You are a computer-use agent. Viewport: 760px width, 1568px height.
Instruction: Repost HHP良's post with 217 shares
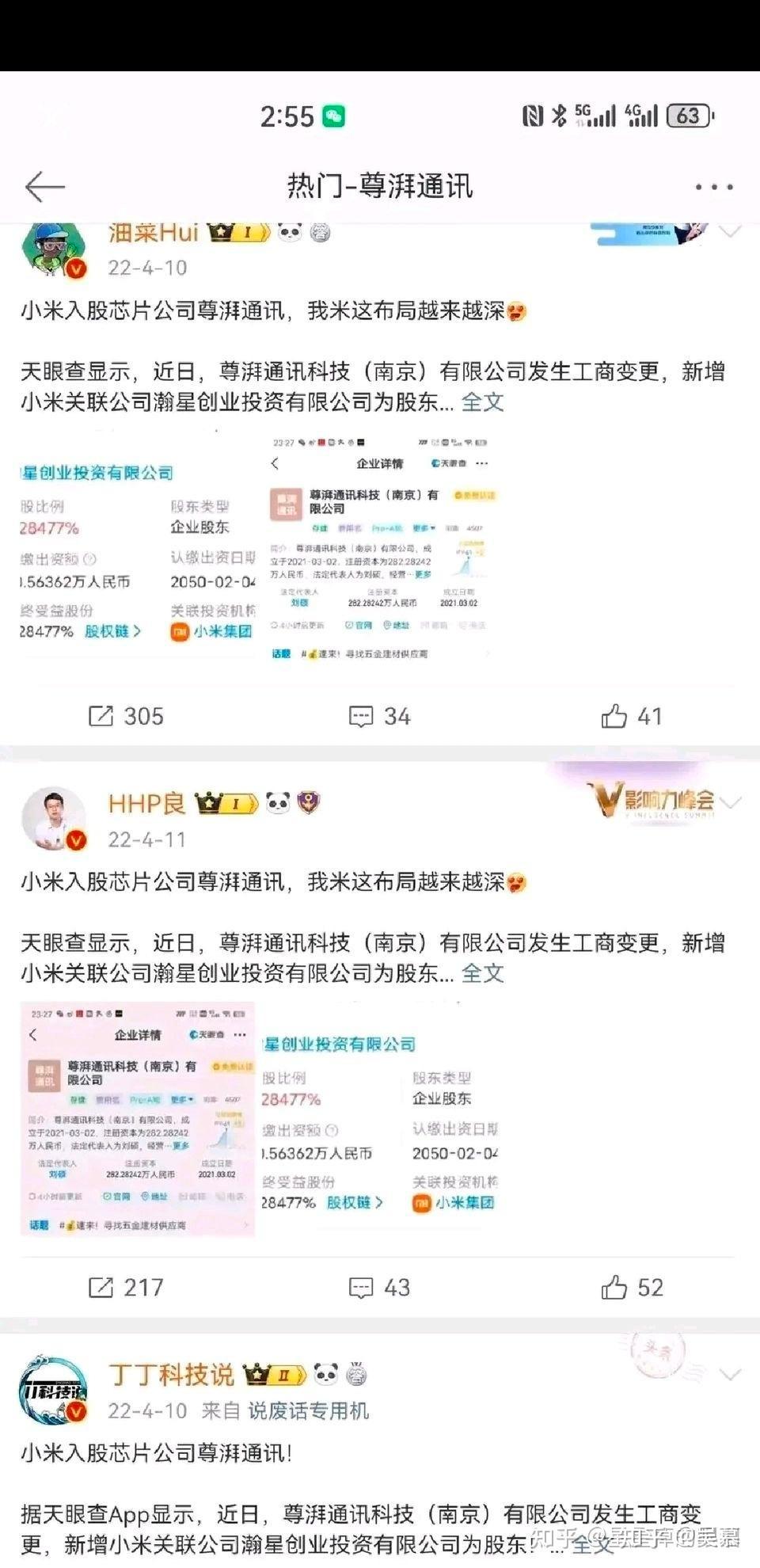click(x=126, y=1288)
